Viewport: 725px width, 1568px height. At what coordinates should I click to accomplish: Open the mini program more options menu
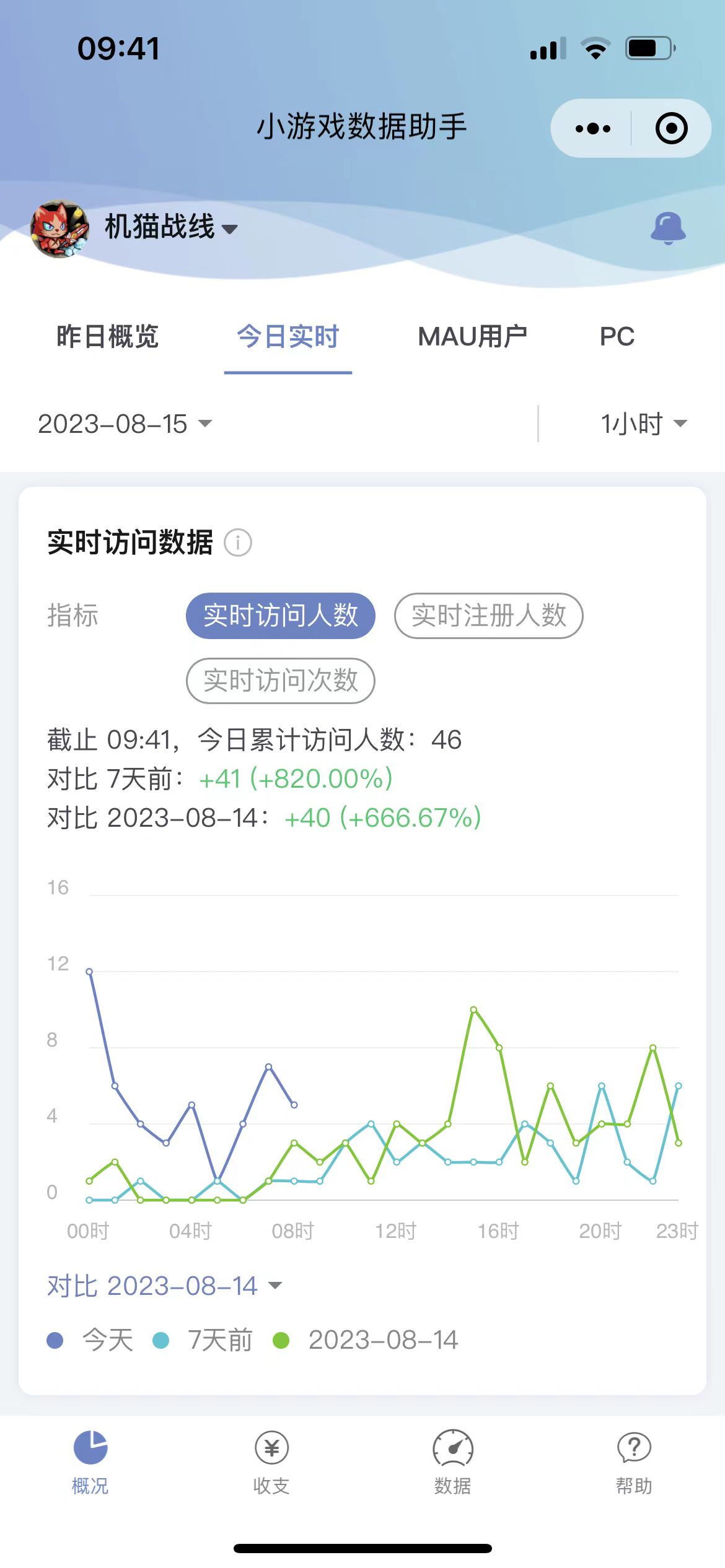pos(592,129)
